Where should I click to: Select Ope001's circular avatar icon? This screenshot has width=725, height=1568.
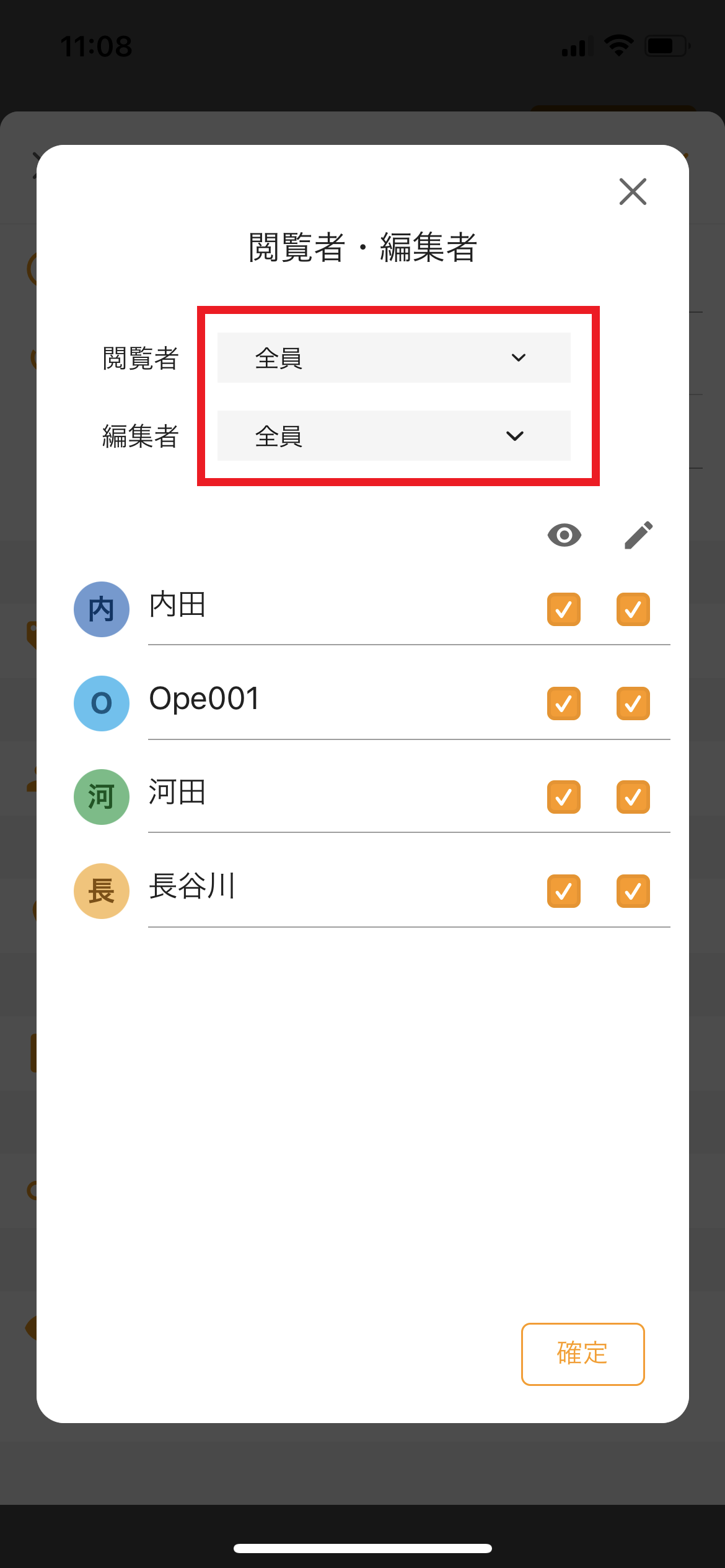[x=101, y=703]
